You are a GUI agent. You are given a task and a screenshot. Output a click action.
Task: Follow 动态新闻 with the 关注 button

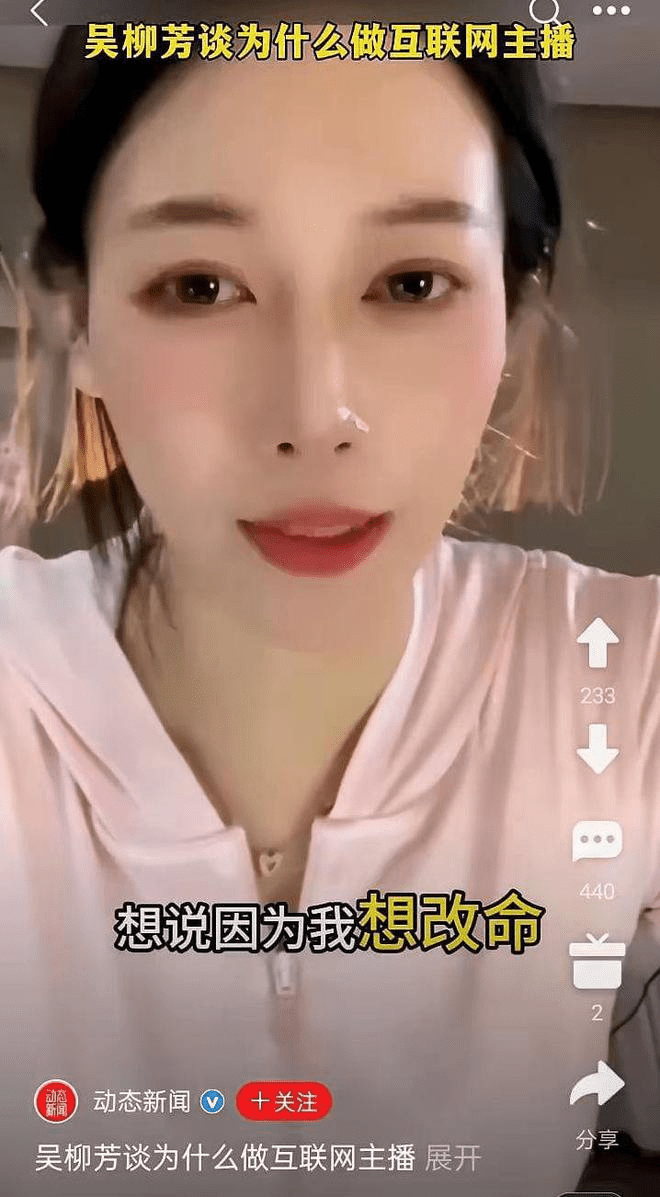point(284,1102)
